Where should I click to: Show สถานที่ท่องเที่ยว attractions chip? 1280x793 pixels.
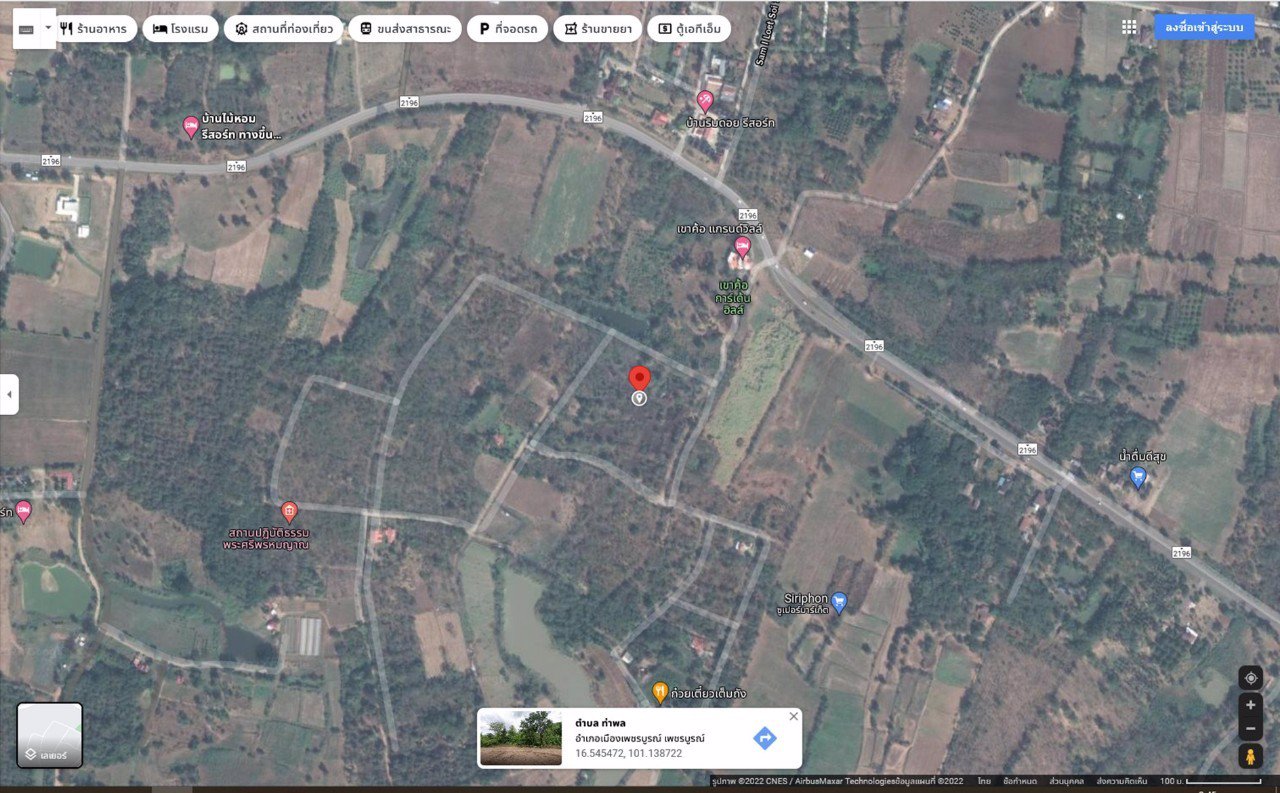tap(284, 29)
